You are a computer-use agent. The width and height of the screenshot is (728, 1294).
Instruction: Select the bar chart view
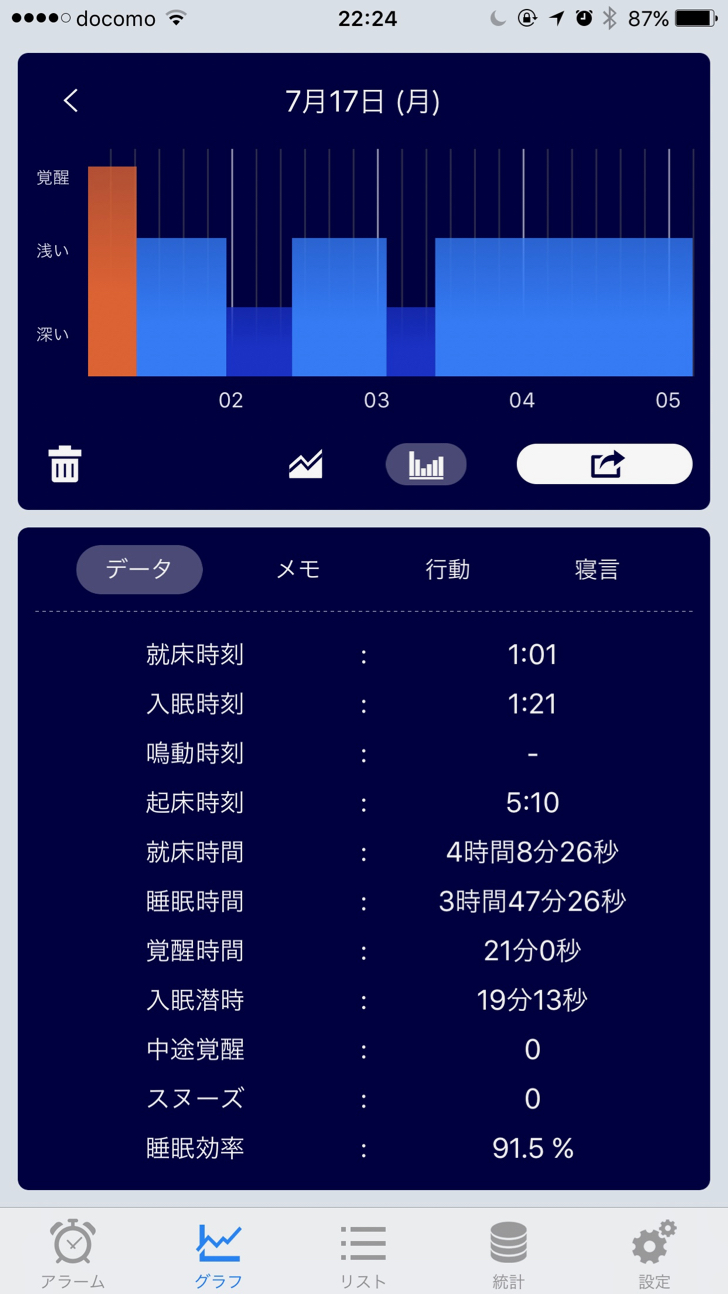tap(426, 465)
